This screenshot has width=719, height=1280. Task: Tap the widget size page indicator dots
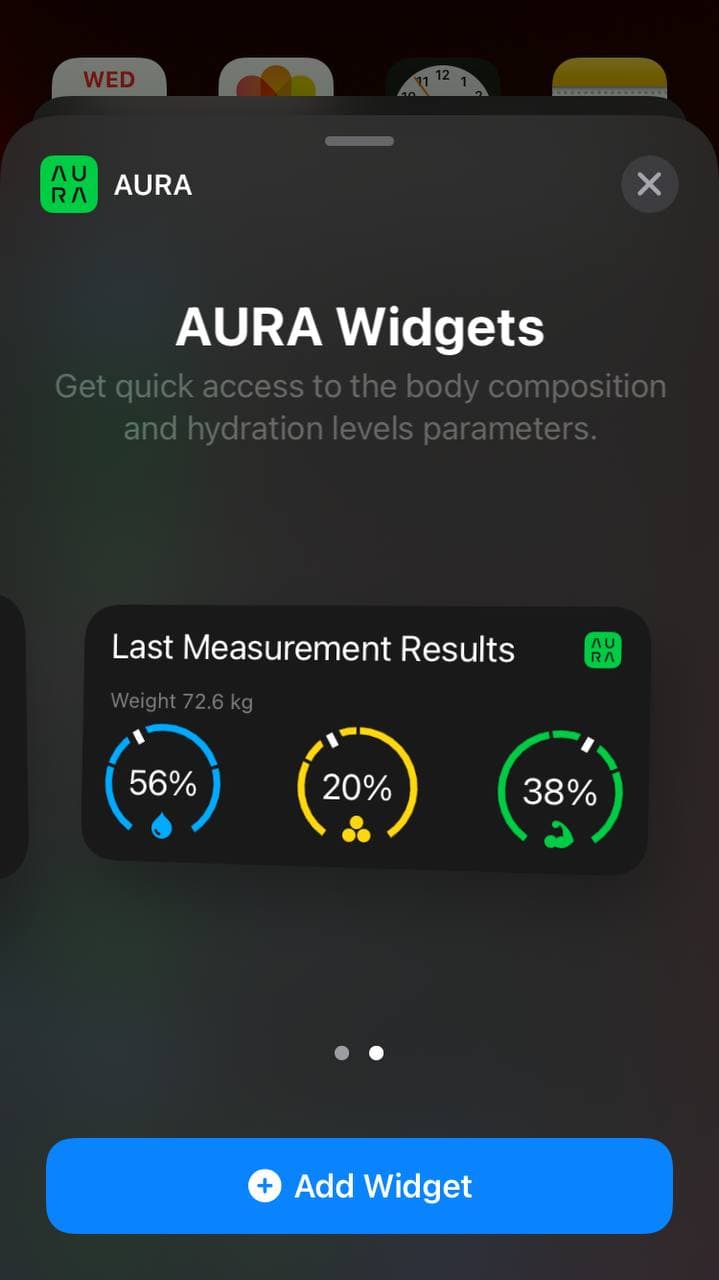pos(359,1053)
